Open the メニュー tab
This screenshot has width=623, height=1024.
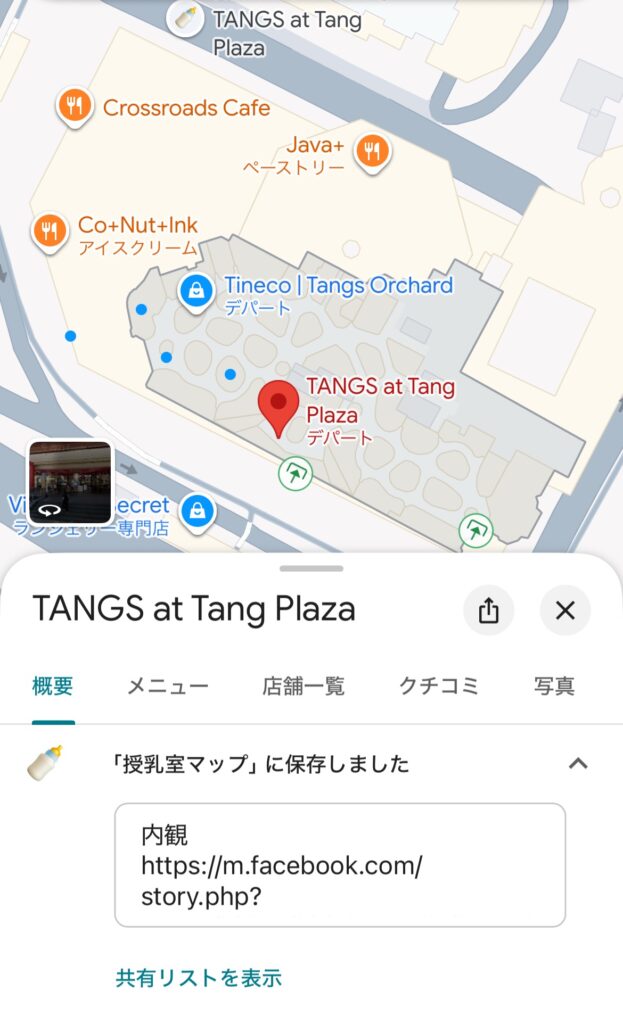167,686
